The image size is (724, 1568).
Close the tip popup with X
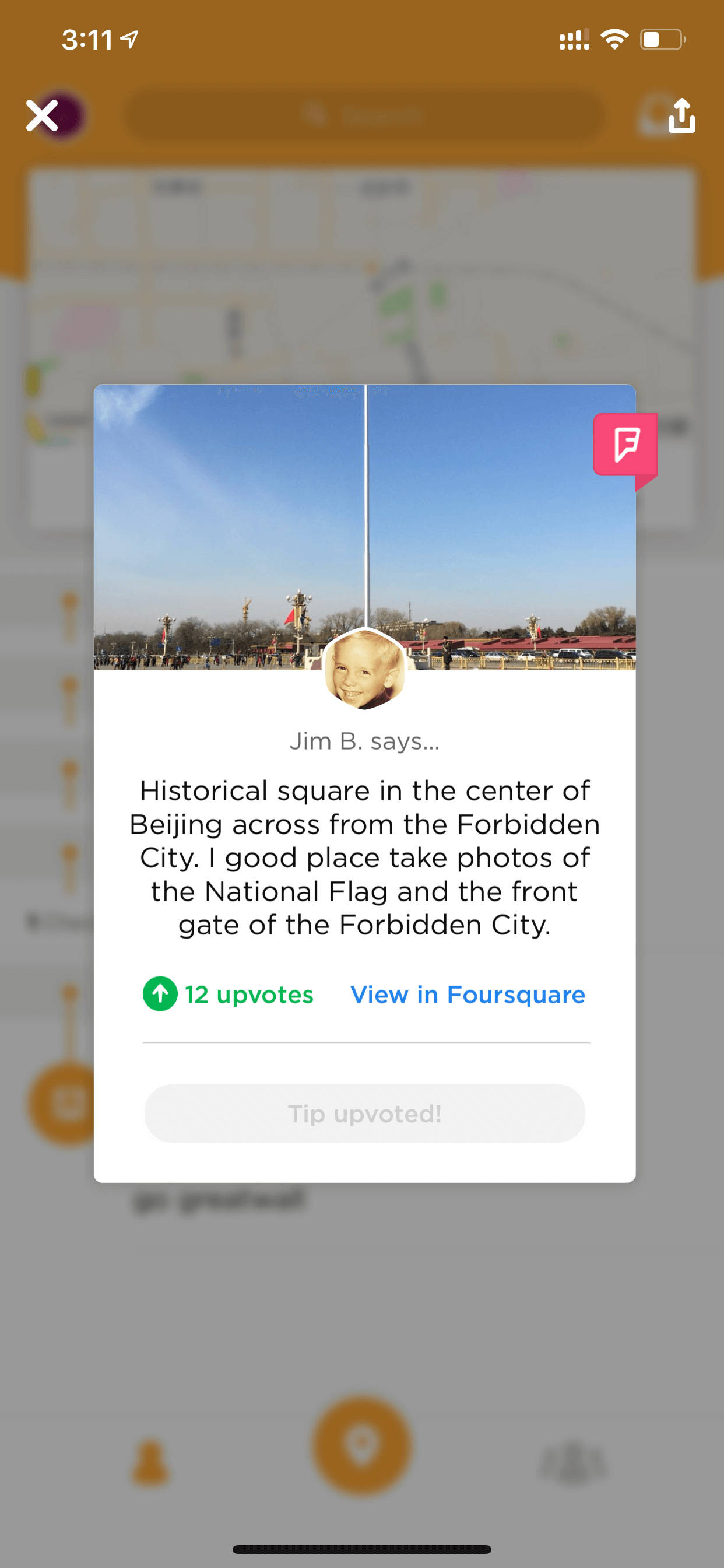pos(42,116)
